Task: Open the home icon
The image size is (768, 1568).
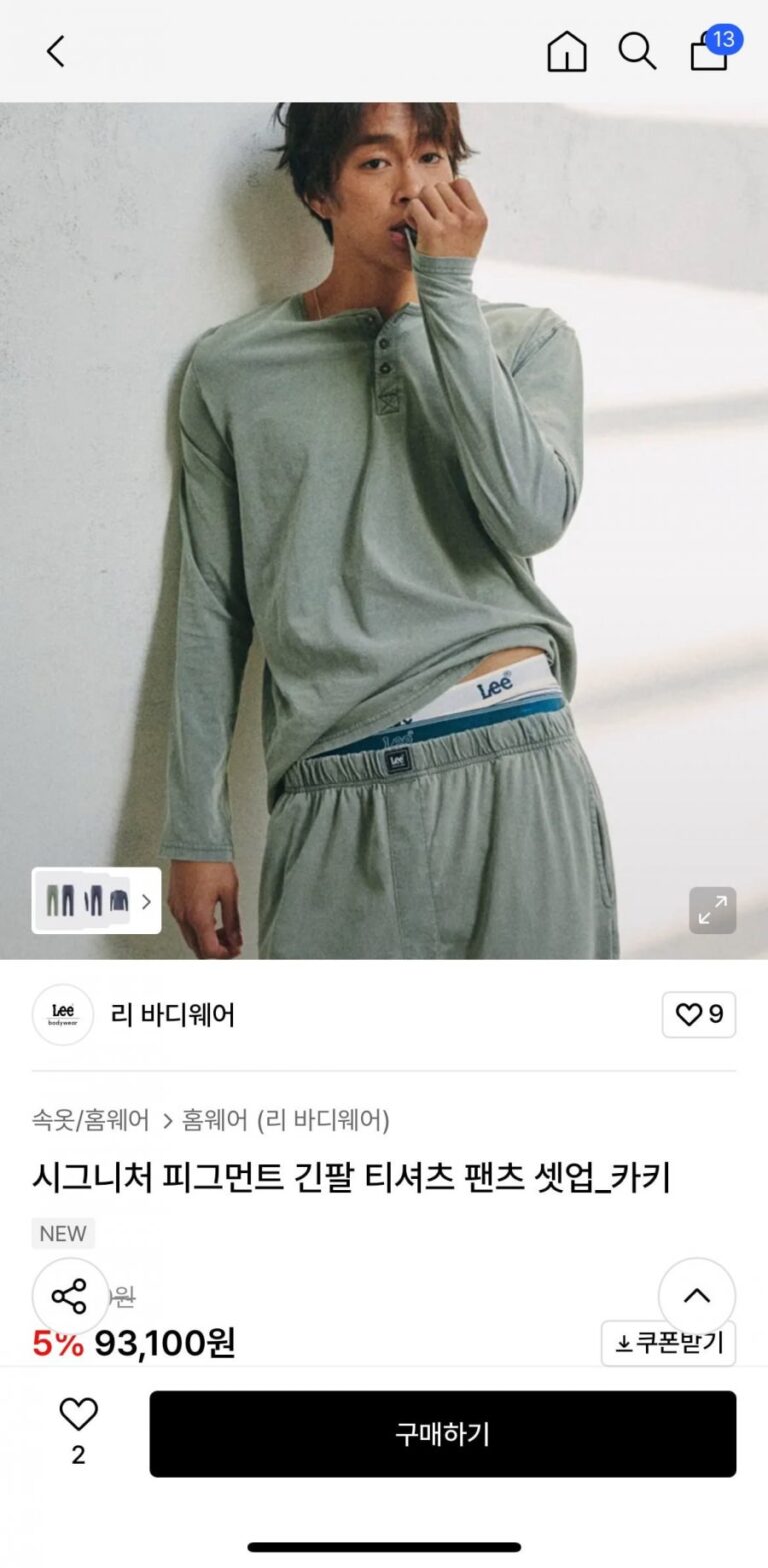Action: [x=566, y=51]
